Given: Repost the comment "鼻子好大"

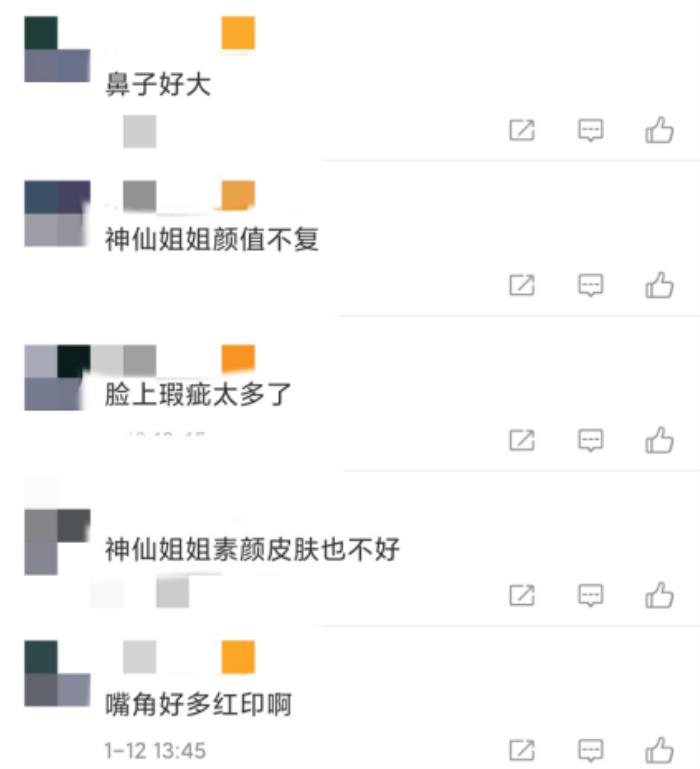Looking at the screenshot, I should 522,131.
